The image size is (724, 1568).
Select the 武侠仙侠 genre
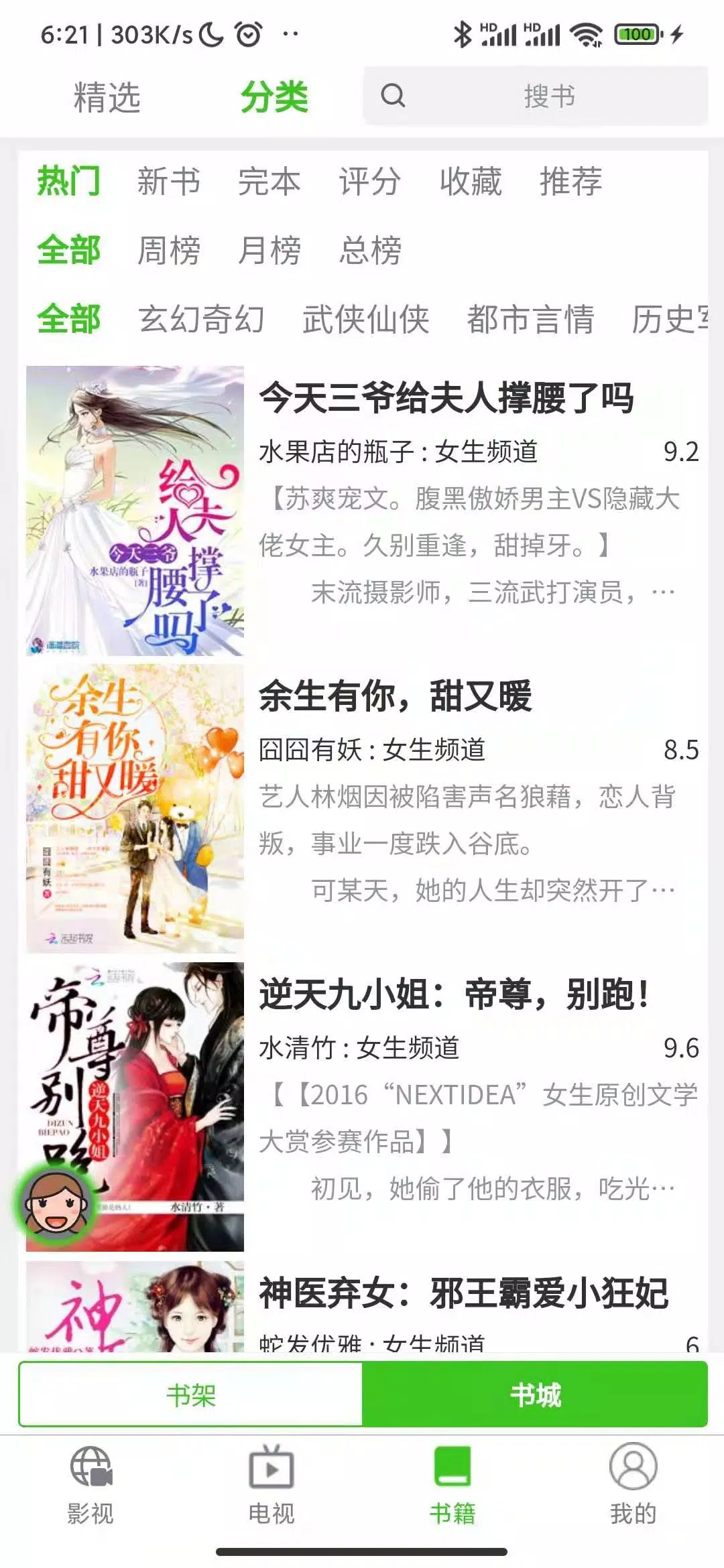[x=366, y=319]
